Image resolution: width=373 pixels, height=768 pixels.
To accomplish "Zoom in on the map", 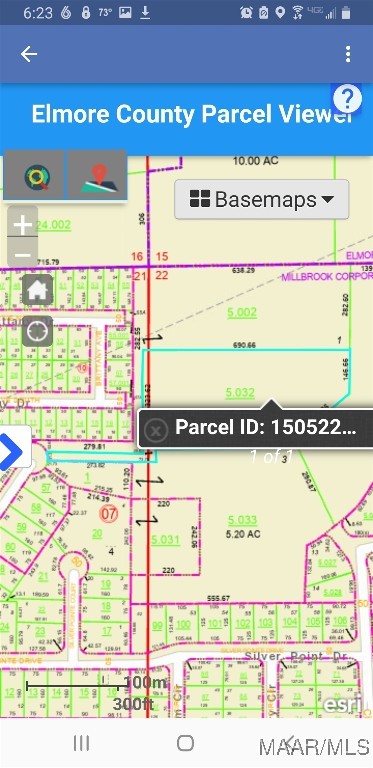I will pyautogui.click(x=23, y=223).
